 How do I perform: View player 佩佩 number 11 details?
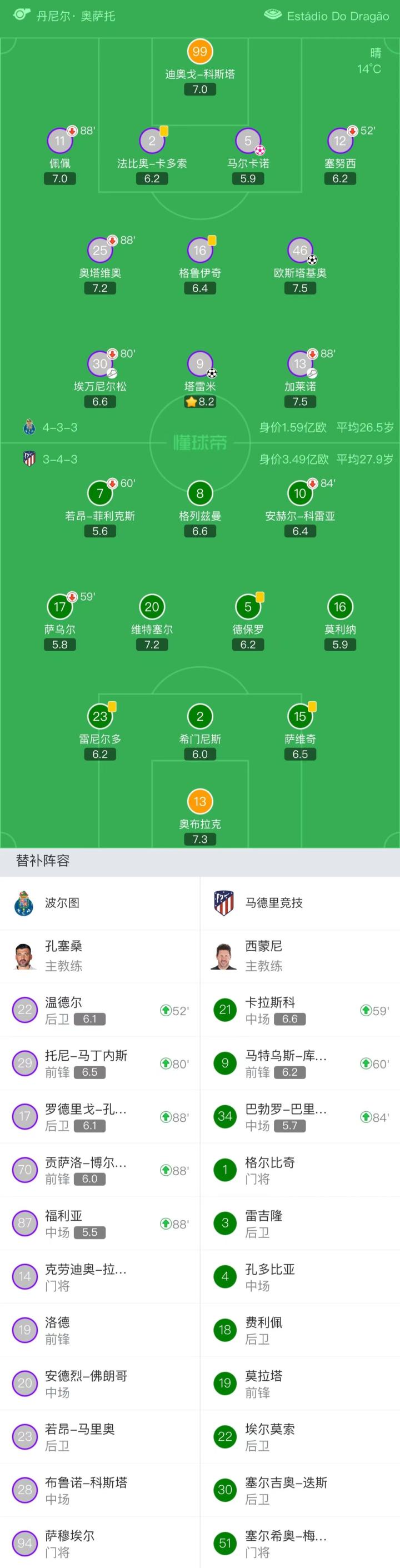(x=59, y=142)
